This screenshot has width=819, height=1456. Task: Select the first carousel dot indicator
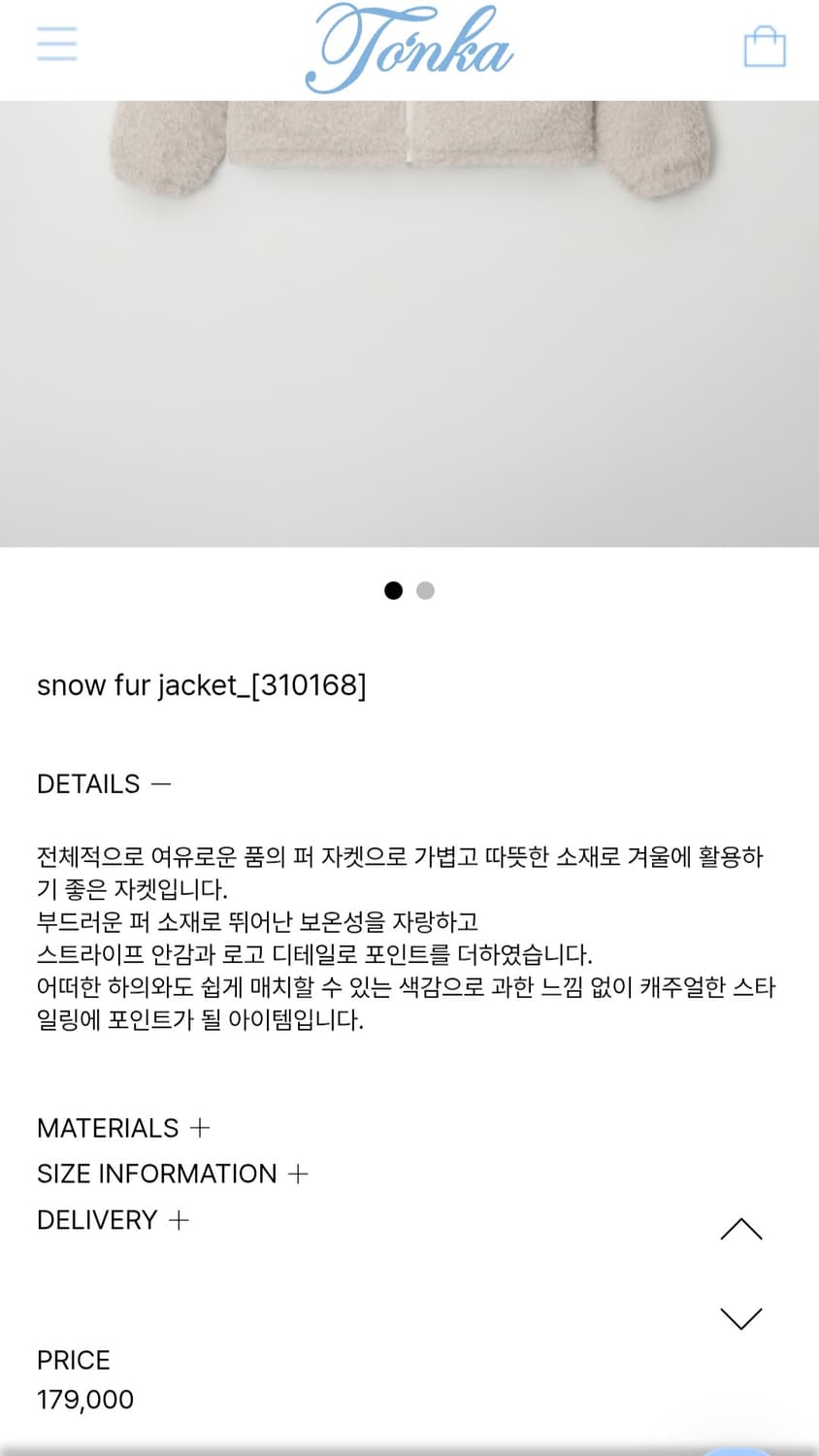[393, 590]
